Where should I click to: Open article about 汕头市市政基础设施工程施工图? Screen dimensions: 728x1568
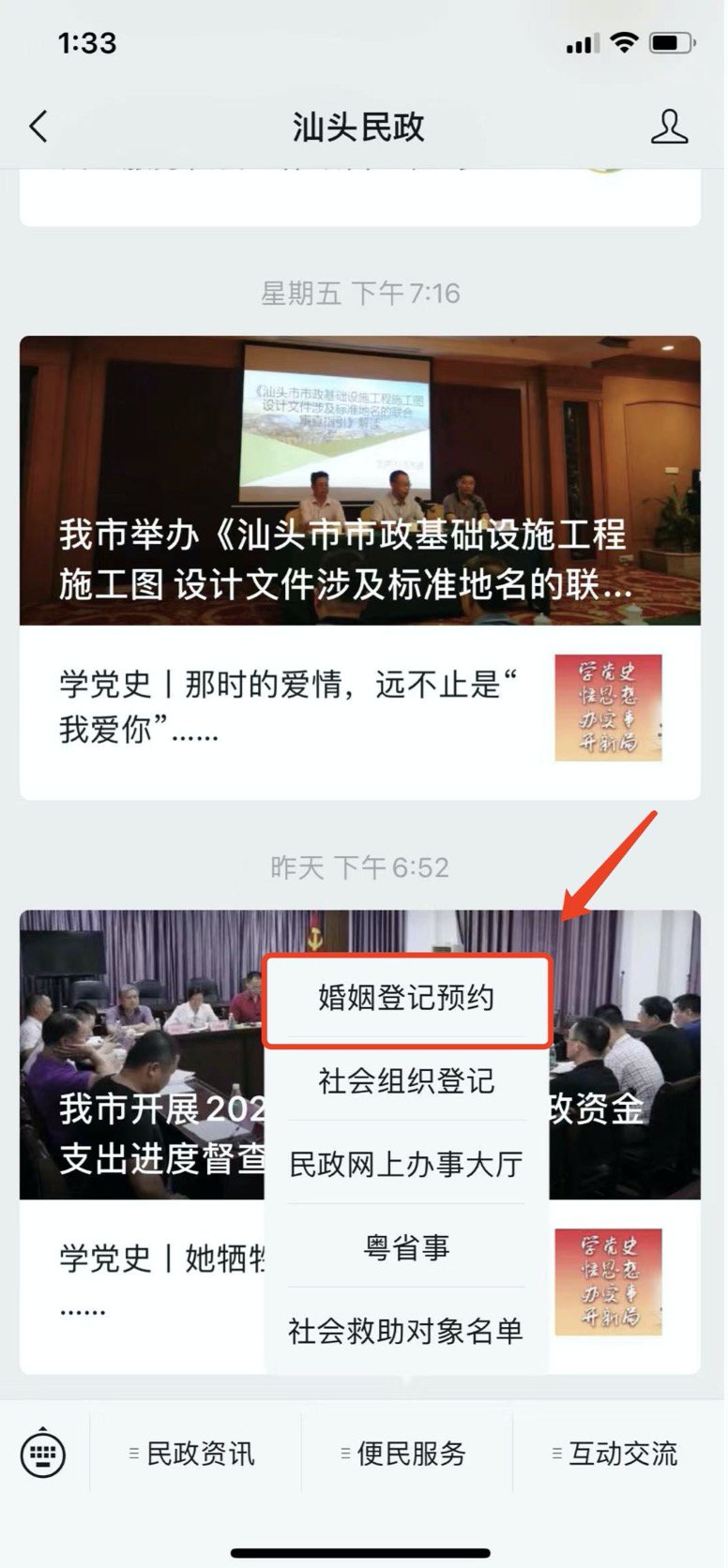click(x=359, y=480)
